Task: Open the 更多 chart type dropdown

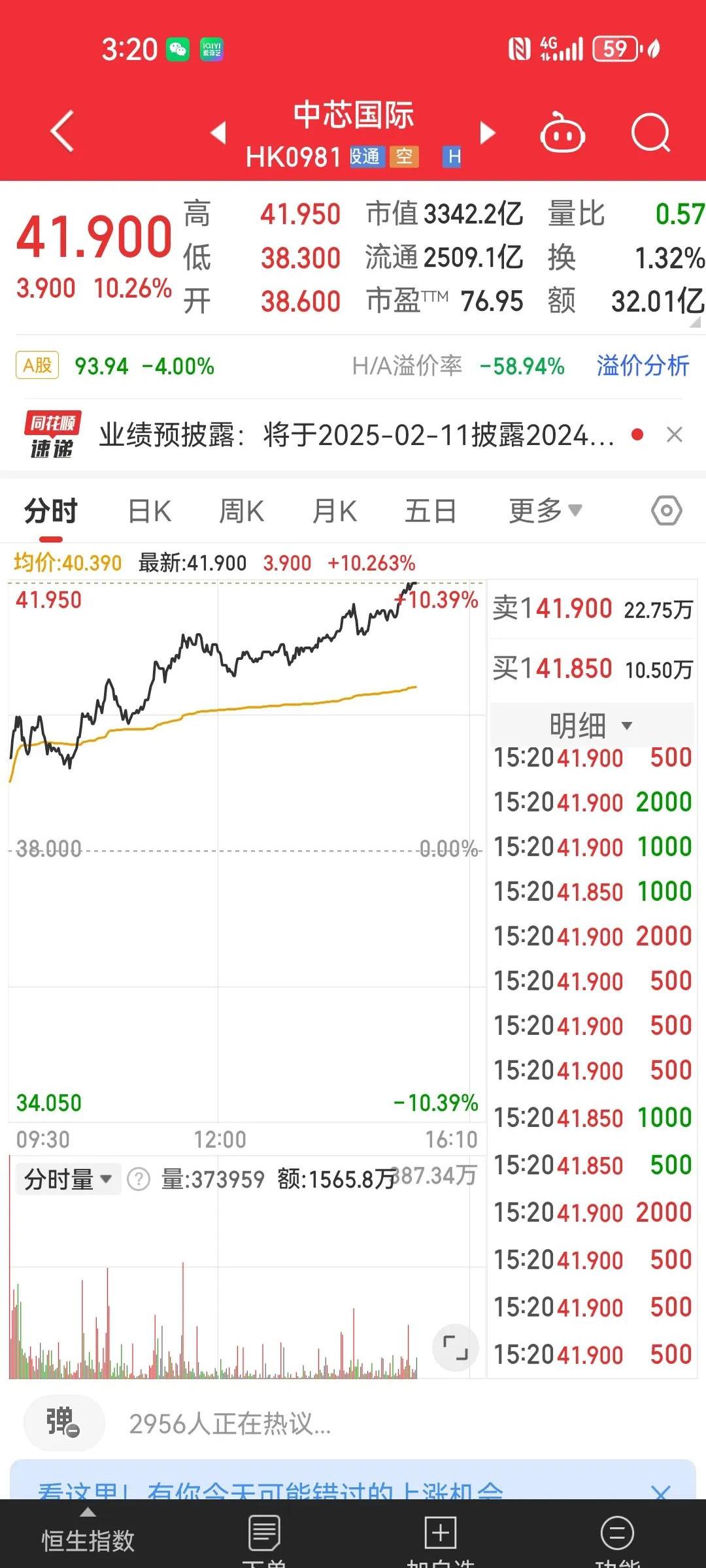Action: click(x=541, y=511)
